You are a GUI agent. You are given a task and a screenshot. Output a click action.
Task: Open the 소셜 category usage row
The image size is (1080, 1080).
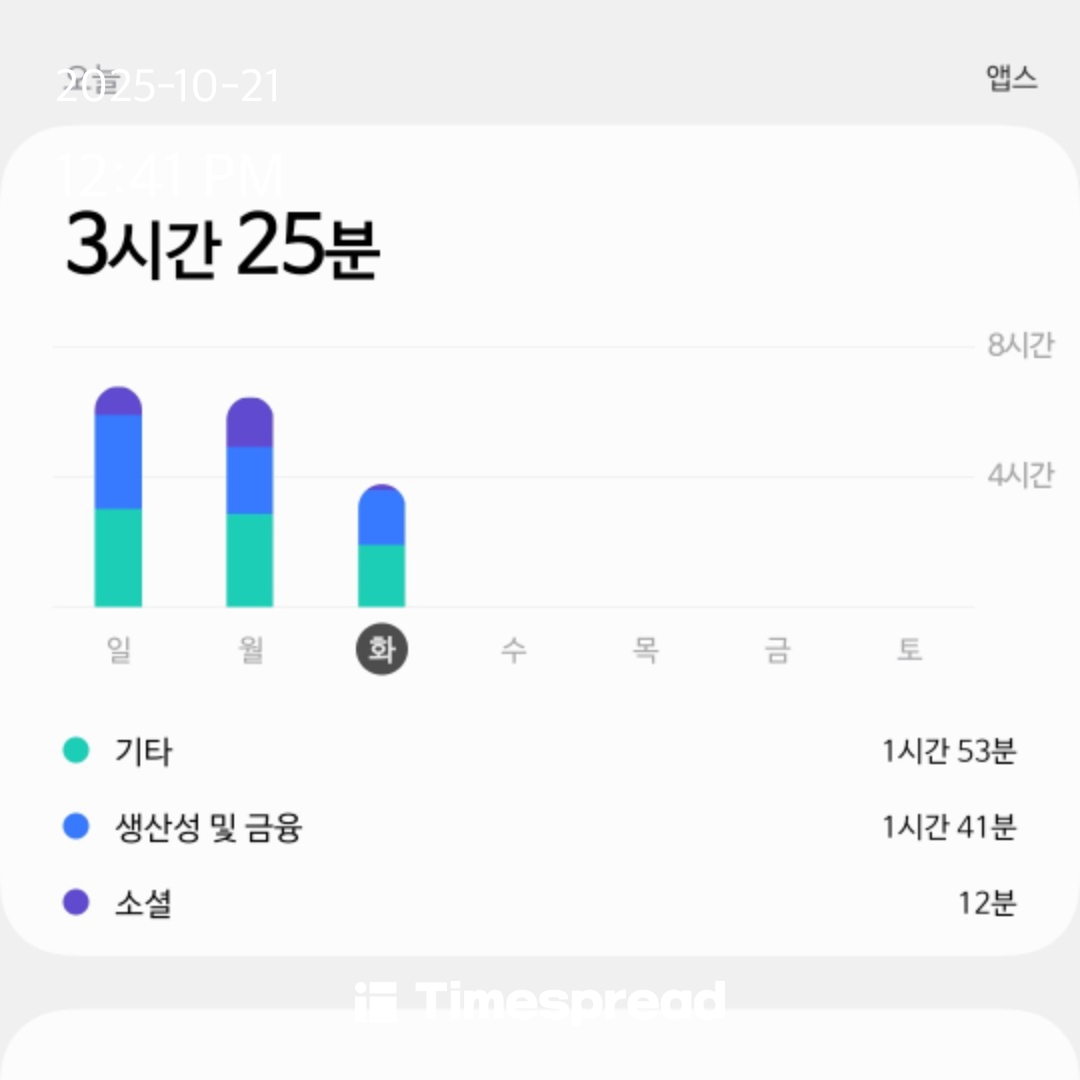coord(539,902)
